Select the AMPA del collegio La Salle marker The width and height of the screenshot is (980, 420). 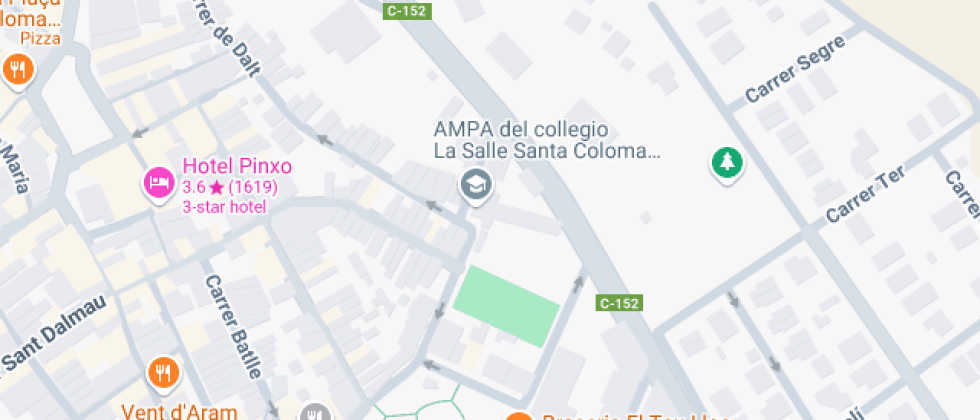point(476,186)
